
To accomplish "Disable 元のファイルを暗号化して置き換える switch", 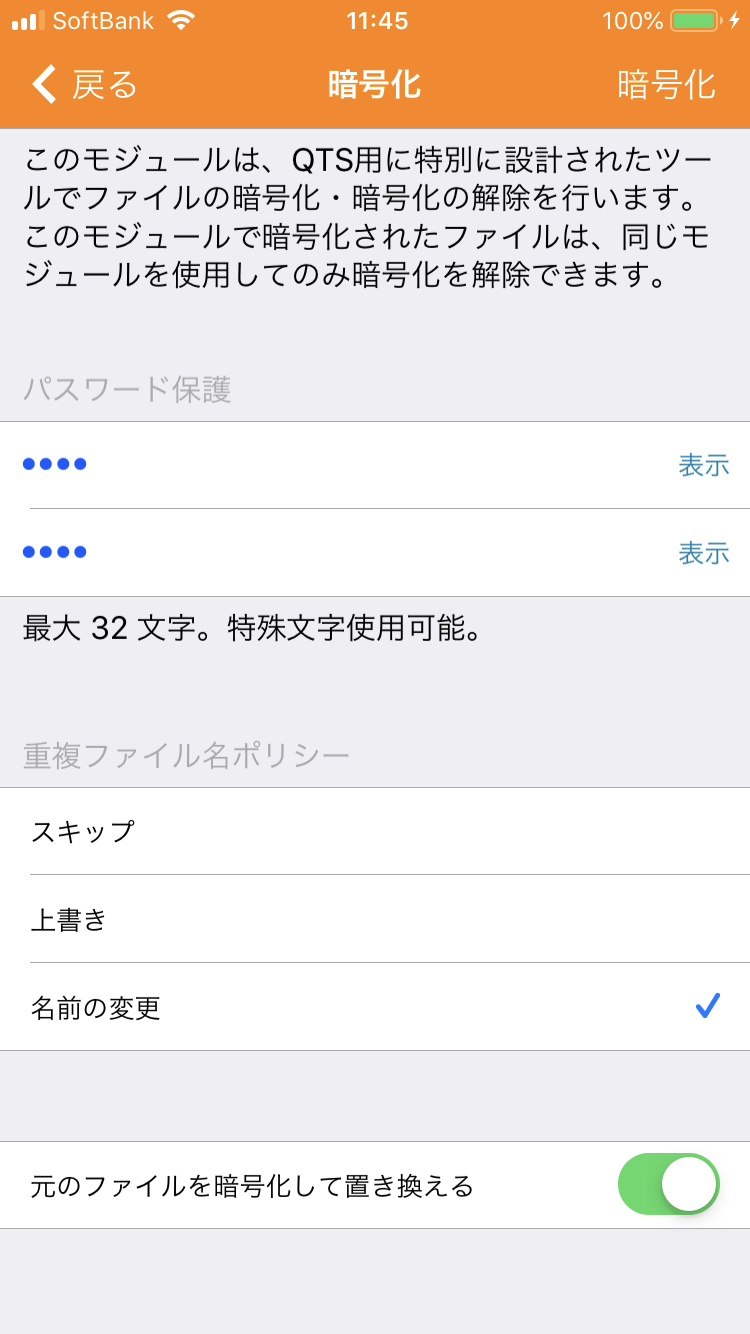I will point(668,1185).
